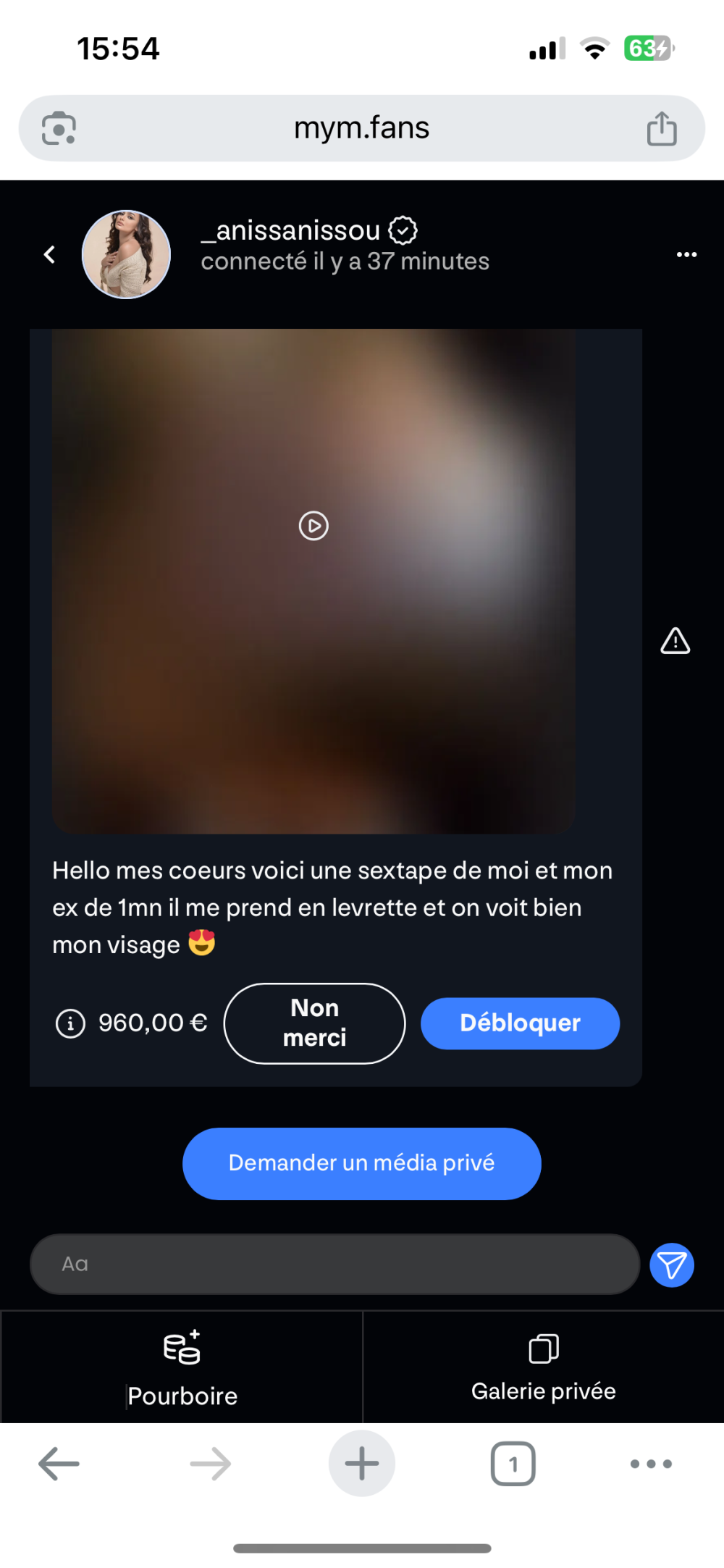The image size is (724, 1568).
Task: Request a private media
Action: [361, 1163]
